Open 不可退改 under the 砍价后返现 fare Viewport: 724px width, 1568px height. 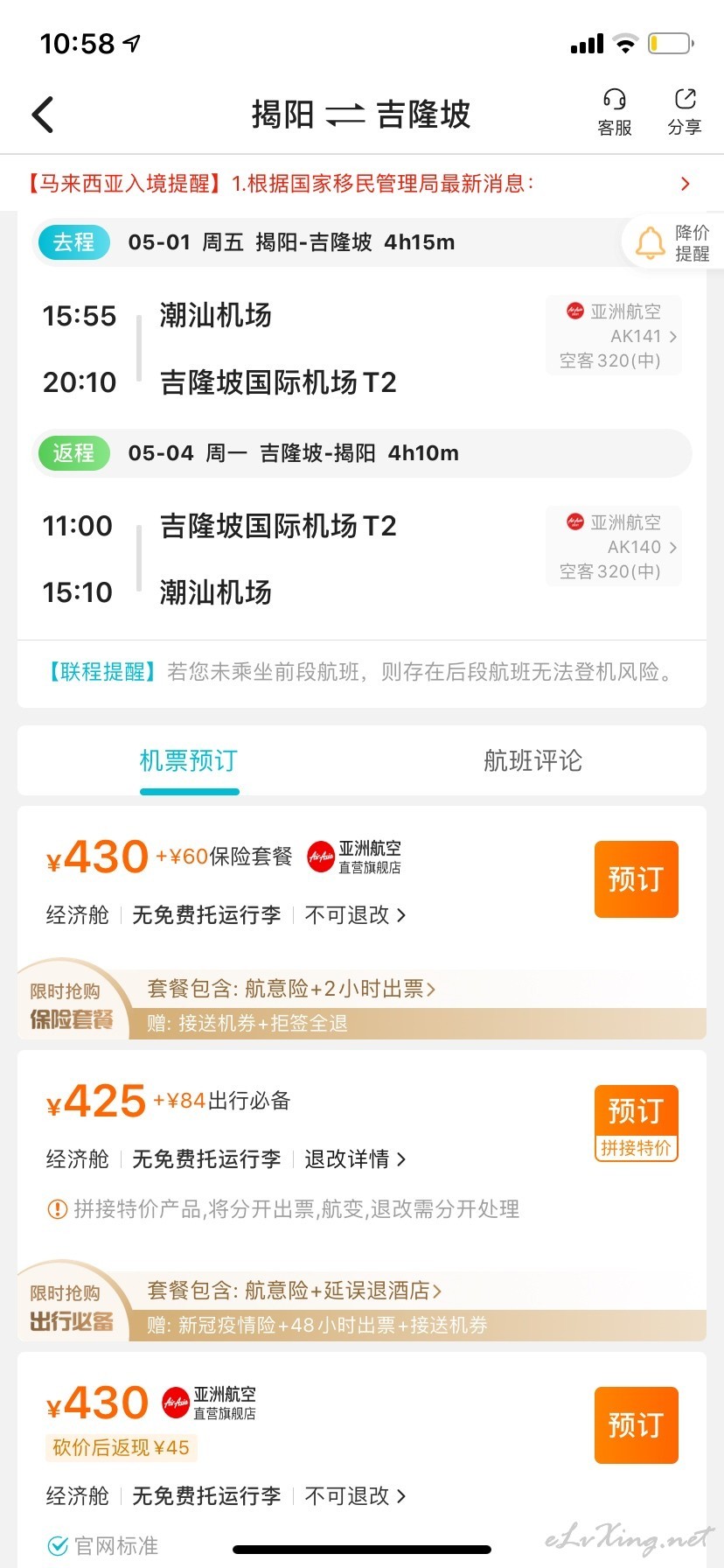pos(355,1496)
